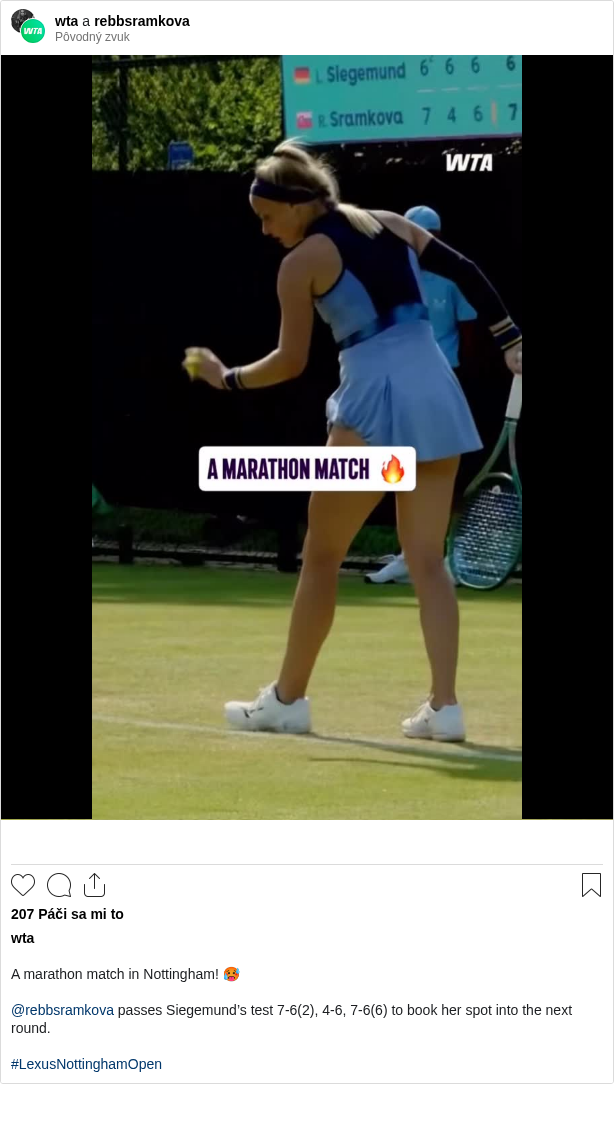Open the #LexusNottinghamOpen hashtag
This screenshot has height=1129, width=614.
(x=86, y=1064)
